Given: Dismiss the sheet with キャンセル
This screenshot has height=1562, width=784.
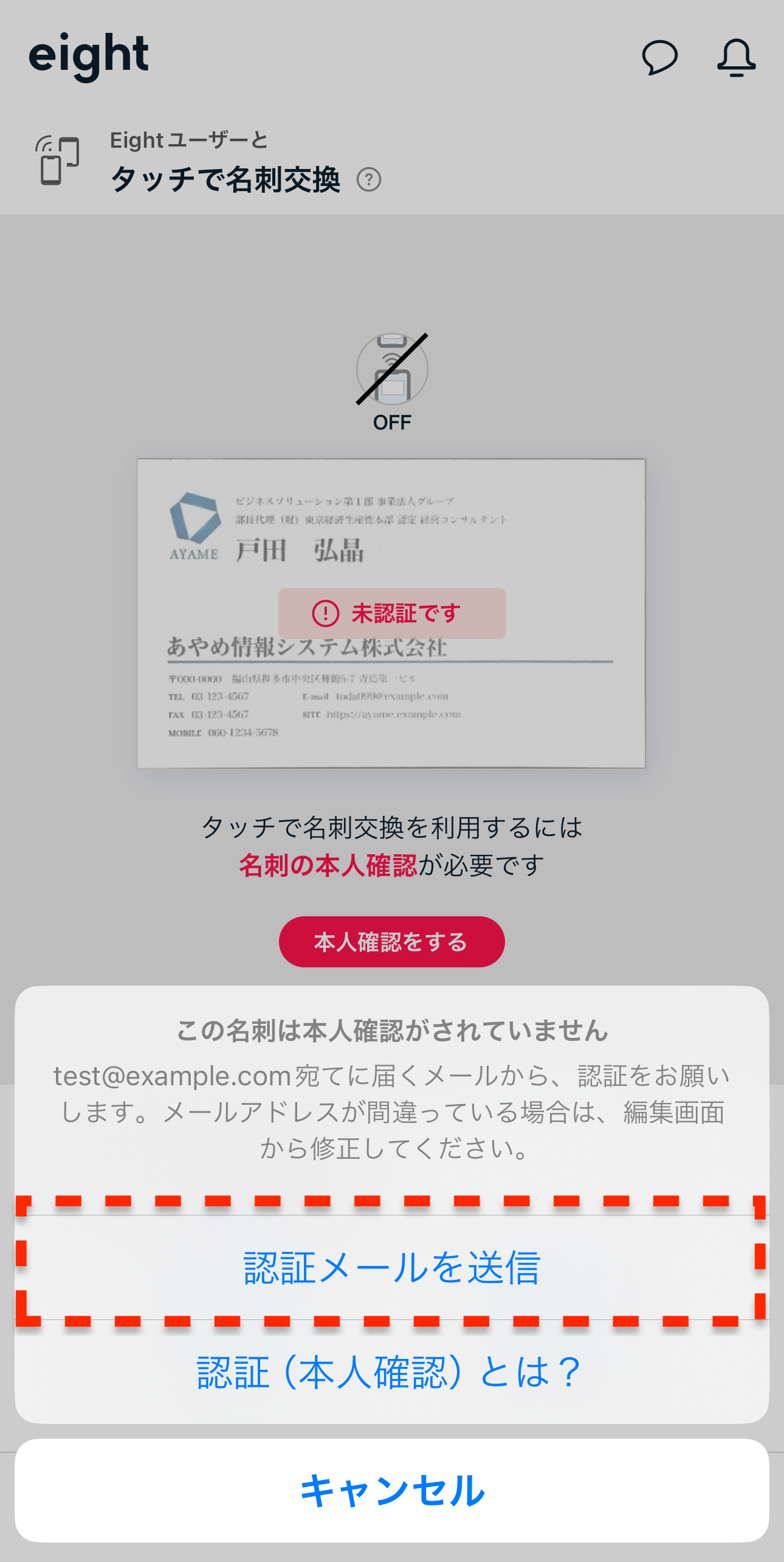Looking at the screenshot, I should [x=392, y=1490].
